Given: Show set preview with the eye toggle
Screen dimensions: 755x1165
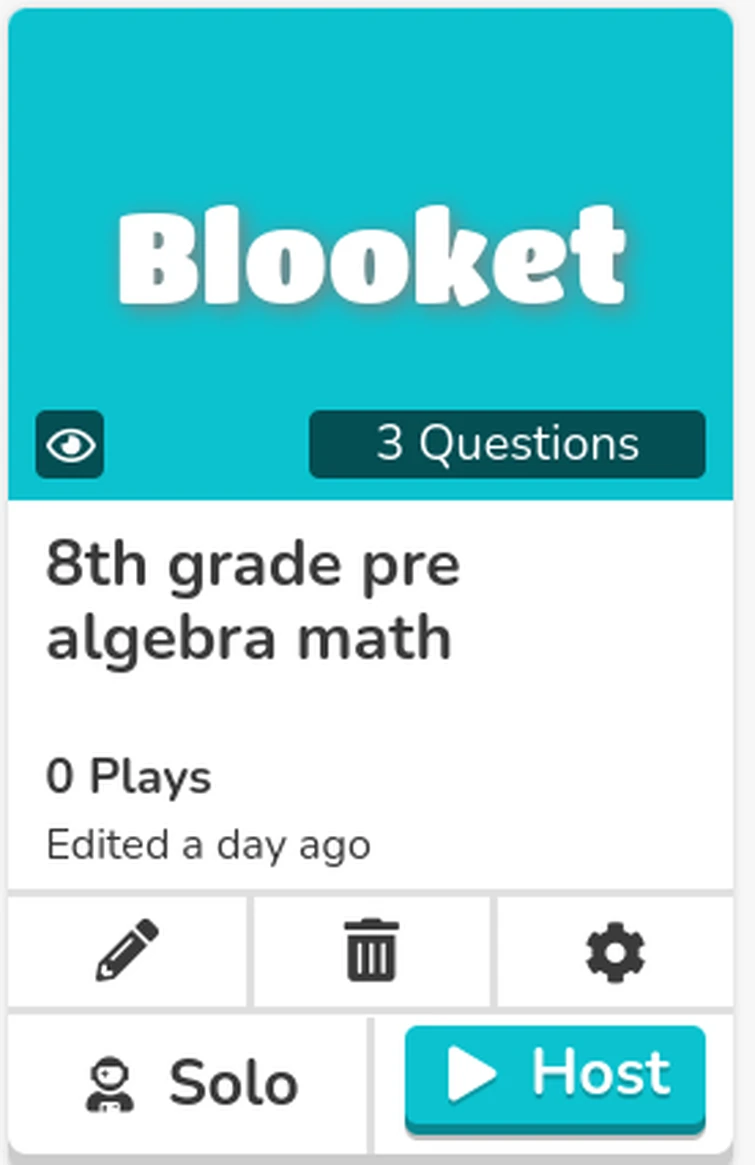Looking at the screenshot, I should (68, 444).
